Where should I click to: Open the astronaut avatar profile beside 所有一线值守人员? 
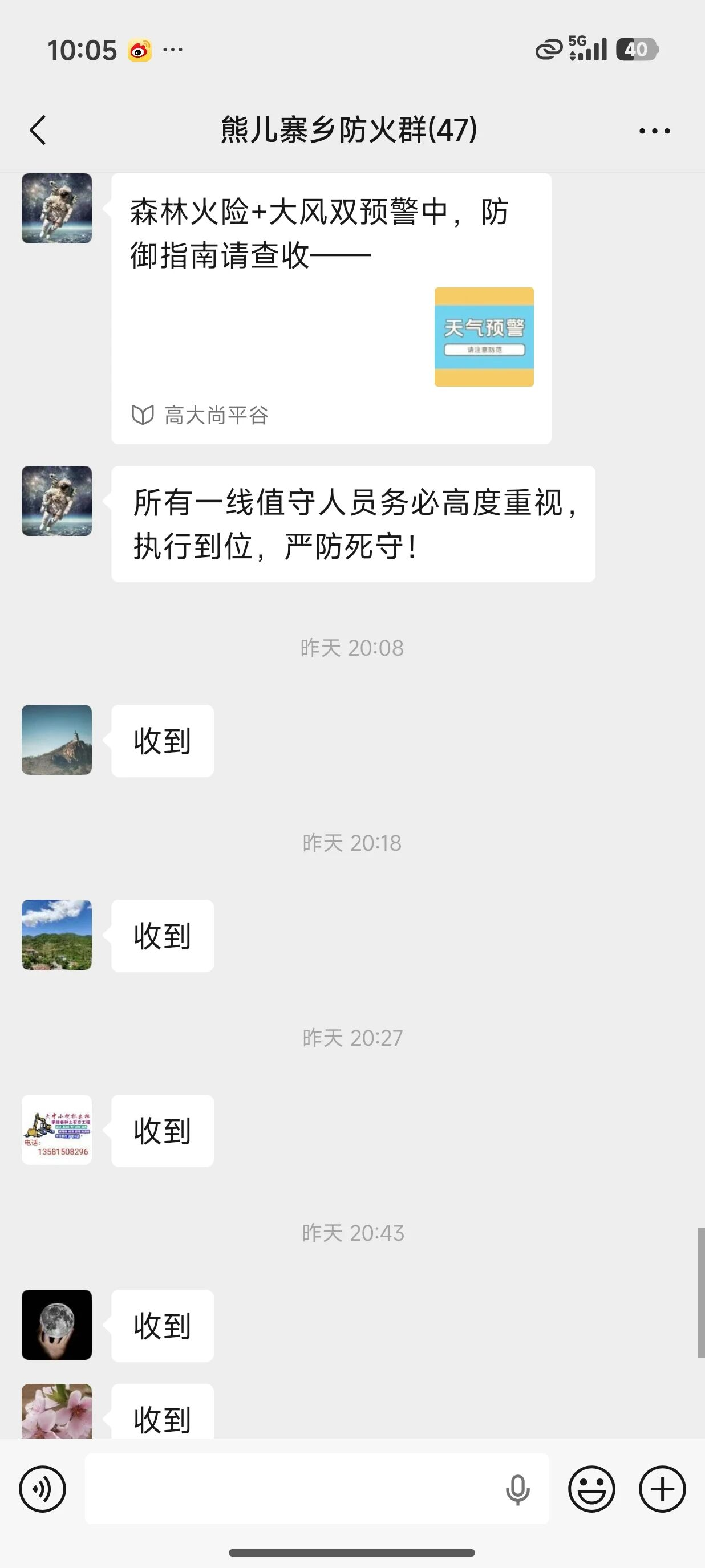tap(56, 501)
